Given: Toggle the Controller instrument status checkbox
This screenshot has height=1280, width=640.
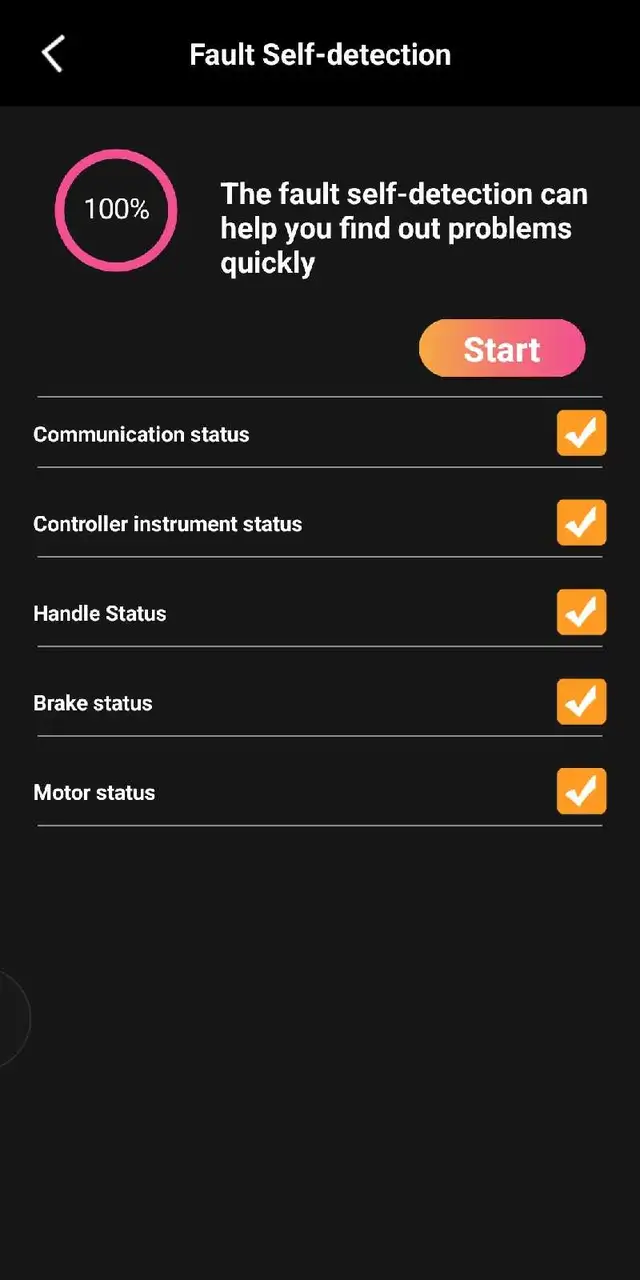Looking at the screenshot, I should 581,523.
